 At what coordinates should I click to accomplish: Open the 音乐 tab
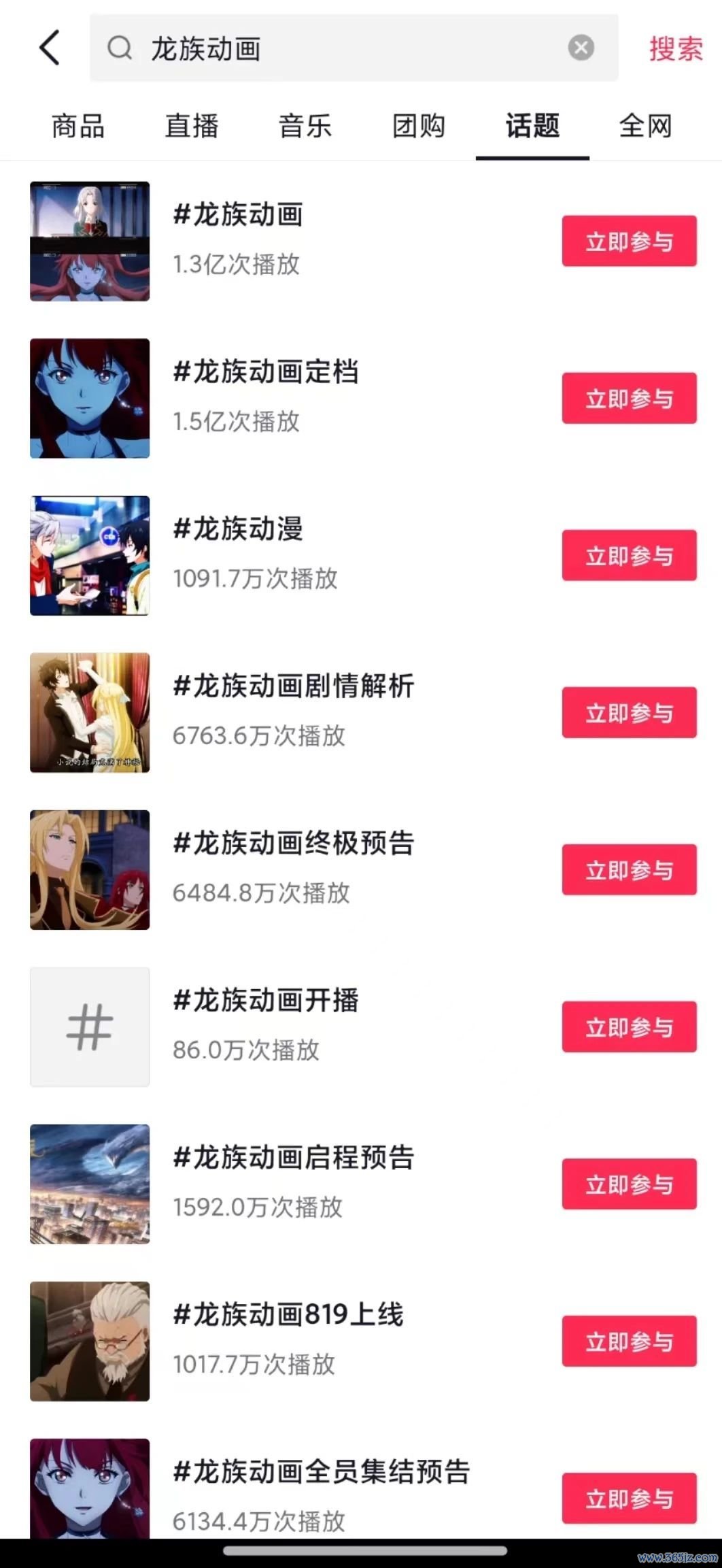pos(305,127)
